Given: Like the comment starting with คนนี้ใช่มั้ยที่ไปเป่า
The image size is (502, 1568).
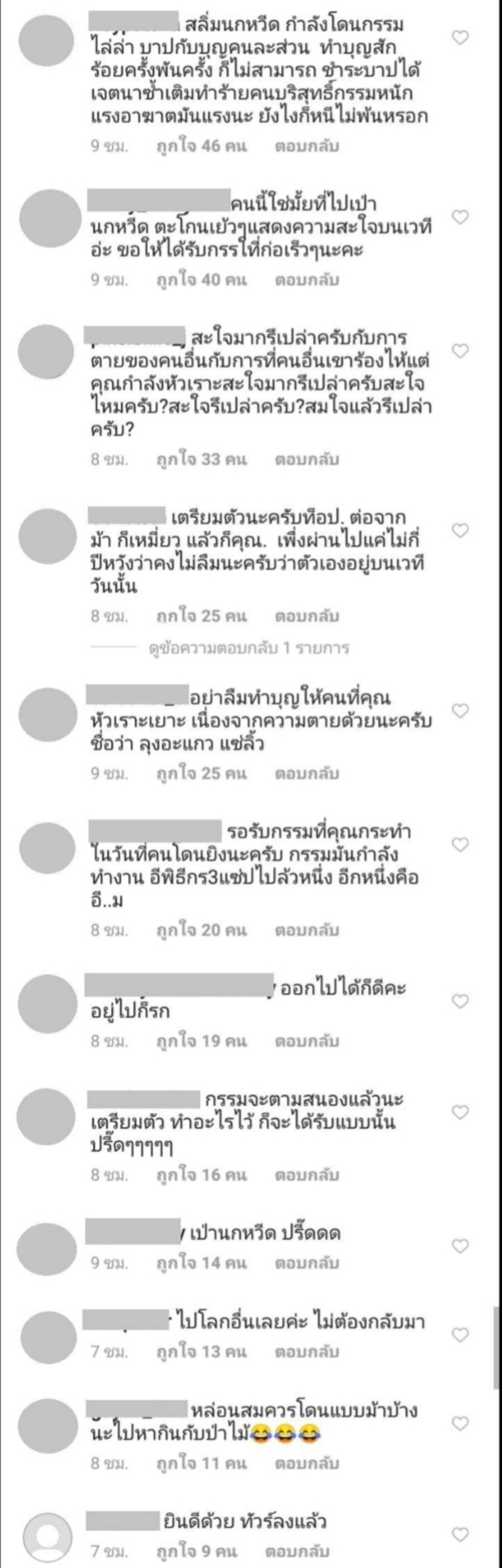Looking at the screenshot, I should (460, 216).
